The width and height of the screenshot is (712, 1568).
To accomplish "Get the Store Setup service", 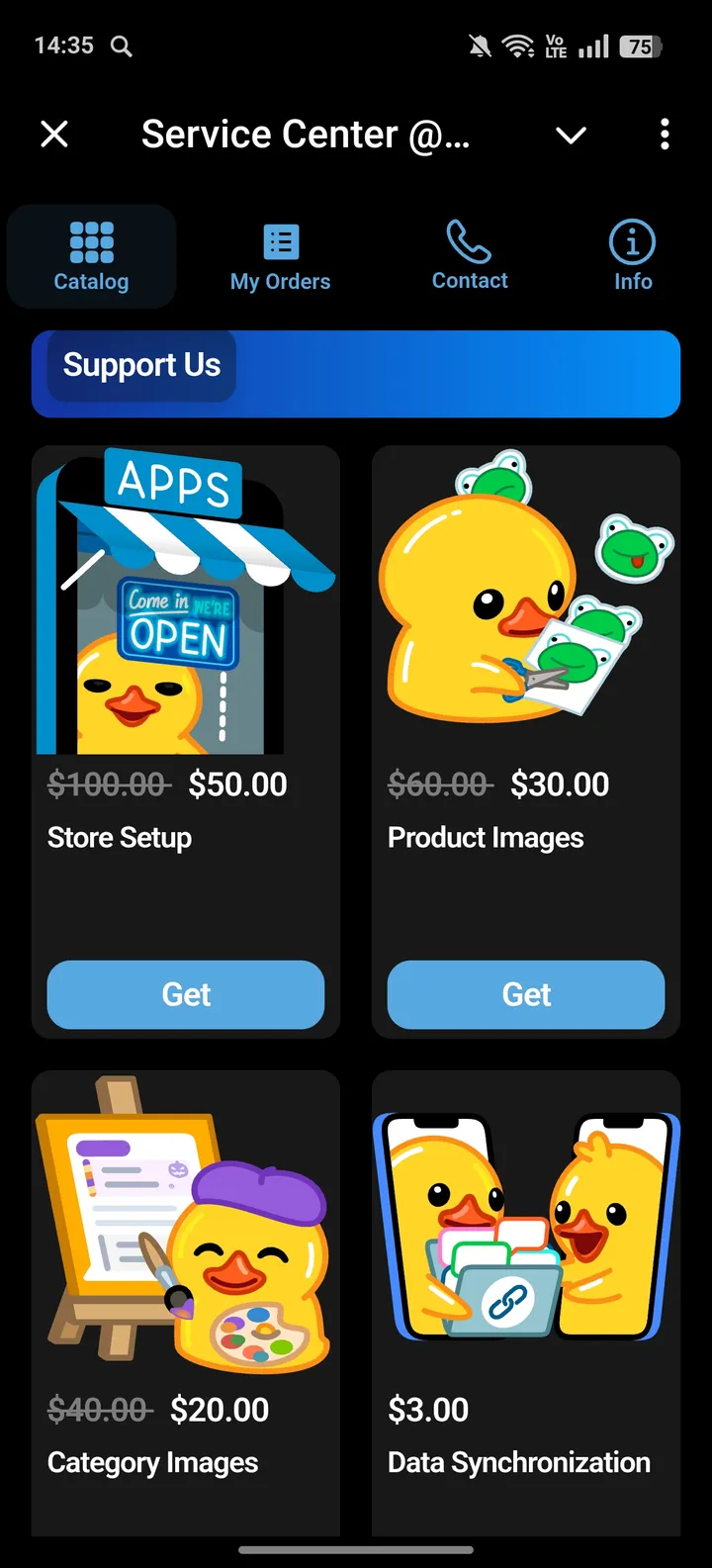I will [185, 994].
